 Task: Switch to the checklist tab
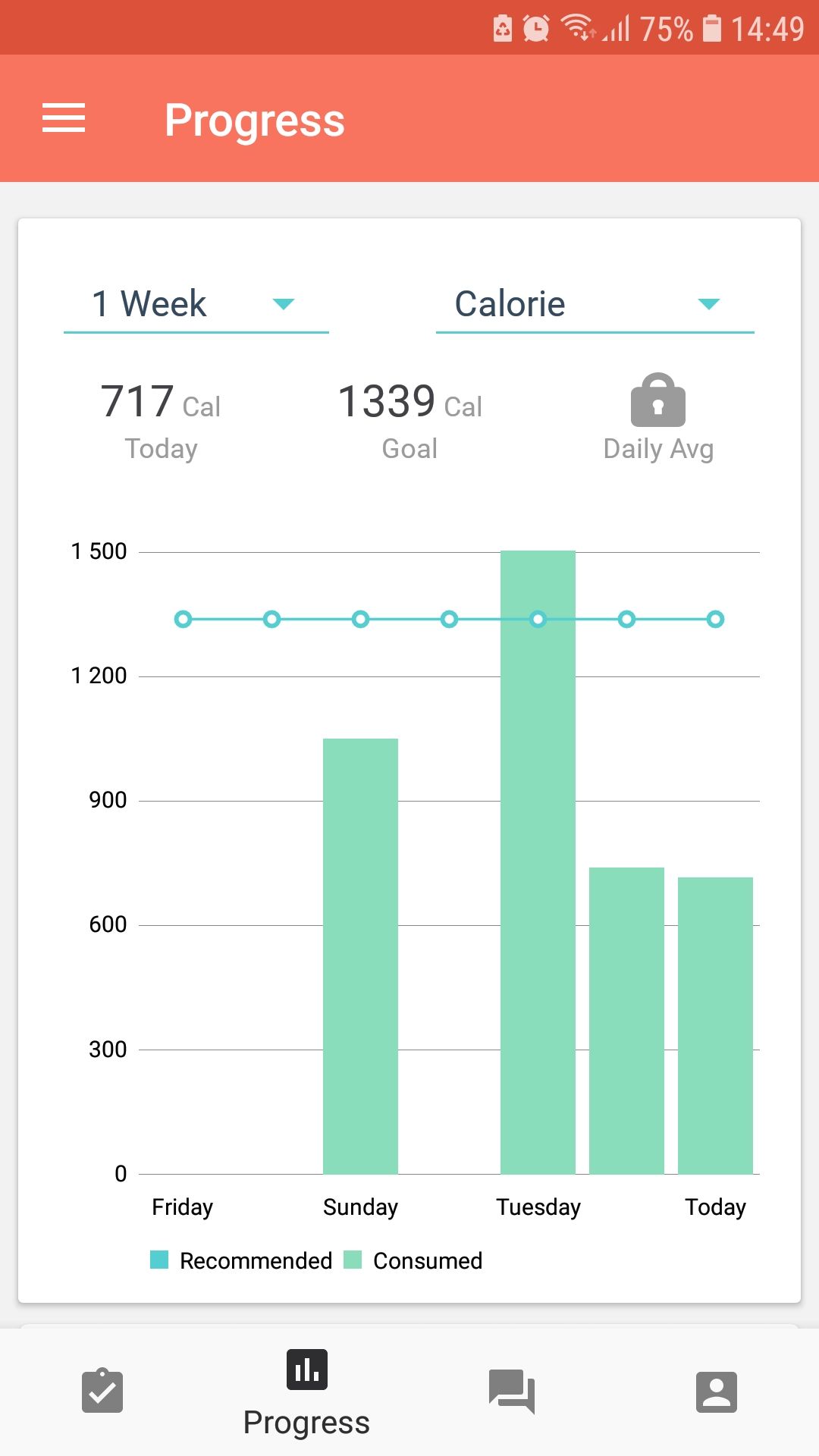point(102,1391)
